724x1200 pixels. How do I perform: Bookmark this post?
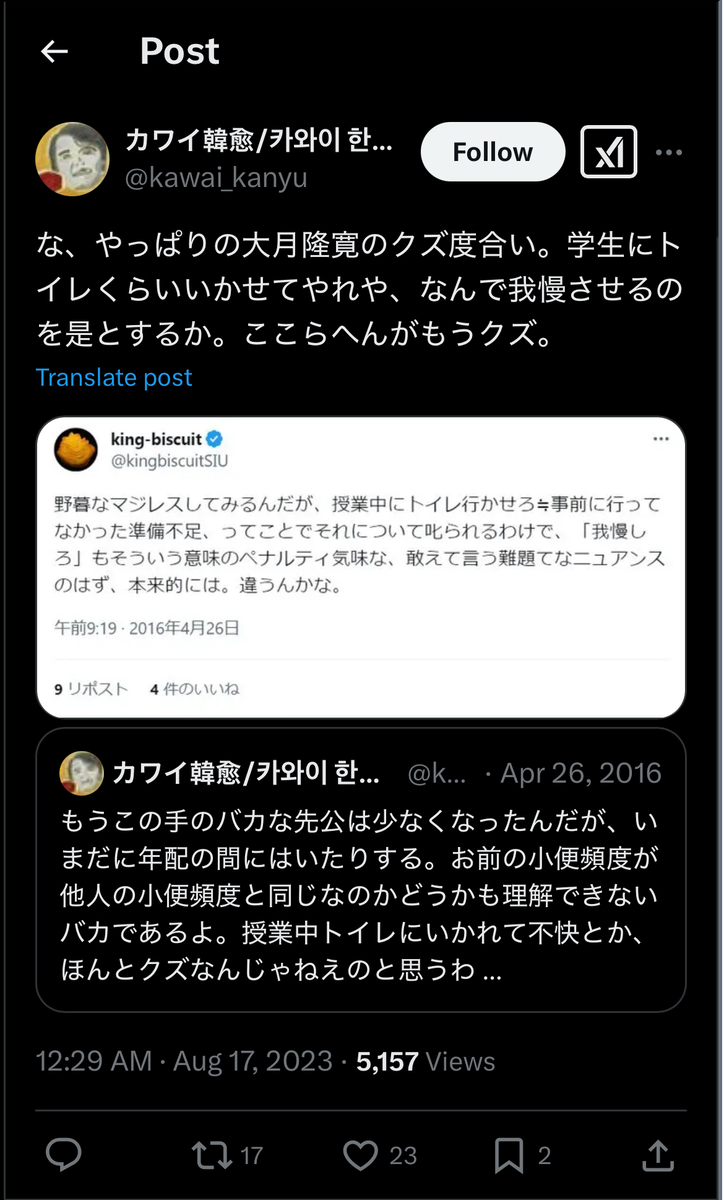coord(509,1156)
